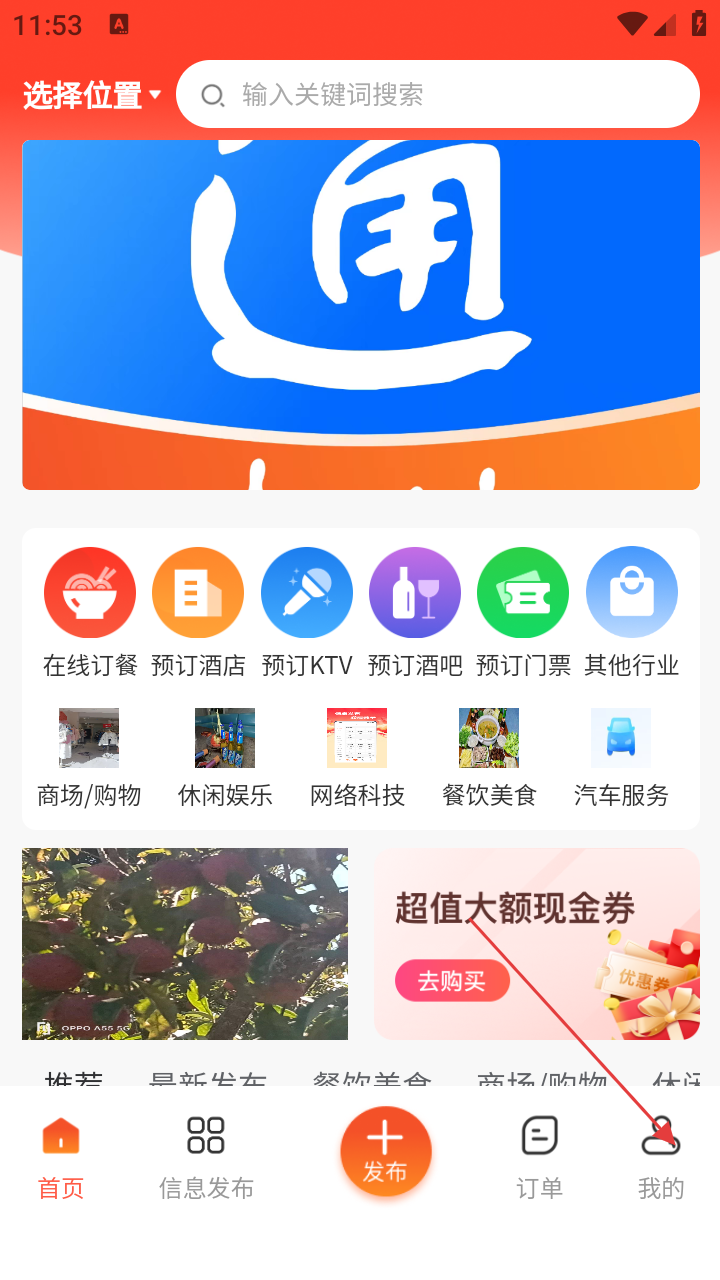Screen dimensions: 720x1280
Task: Open 网络科技 section
Action: point(357,758)
